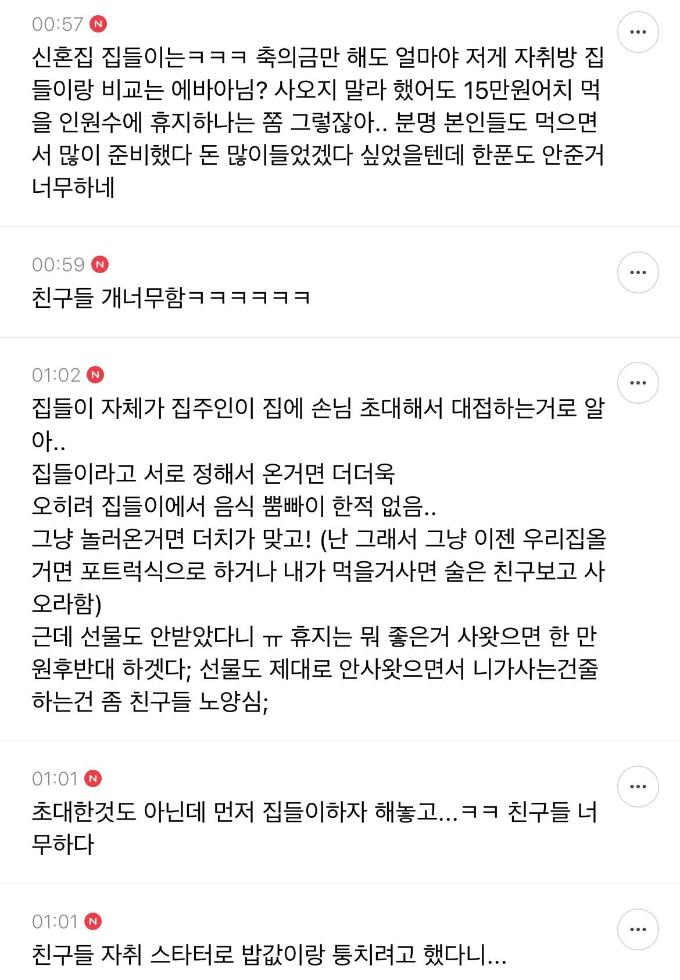Open the options menu on the 00:57 comment
Image resolution: width=680 pixels, height=980 pixels.
click(x=638, y=33)
